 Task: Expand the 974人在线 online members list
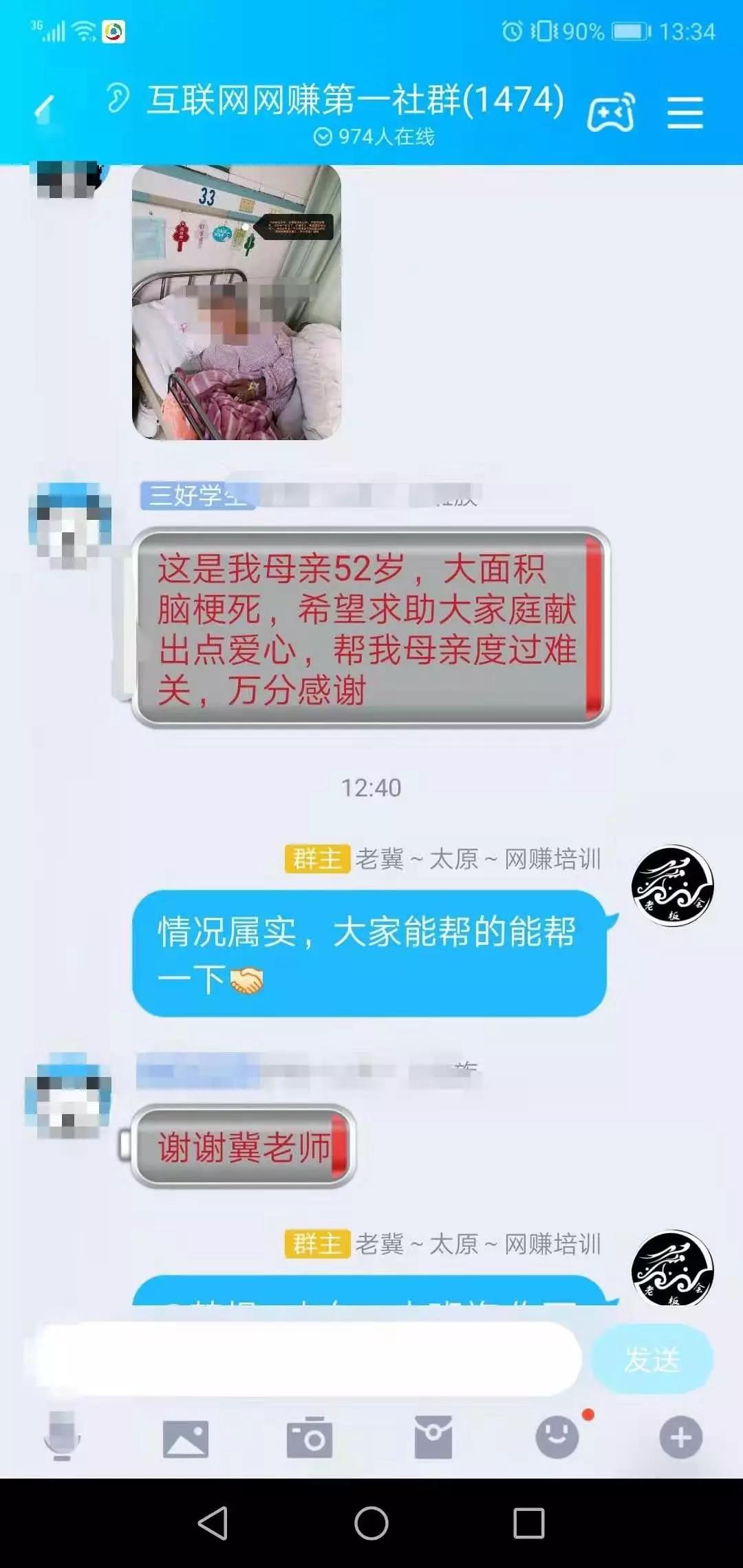pos(371,137)
